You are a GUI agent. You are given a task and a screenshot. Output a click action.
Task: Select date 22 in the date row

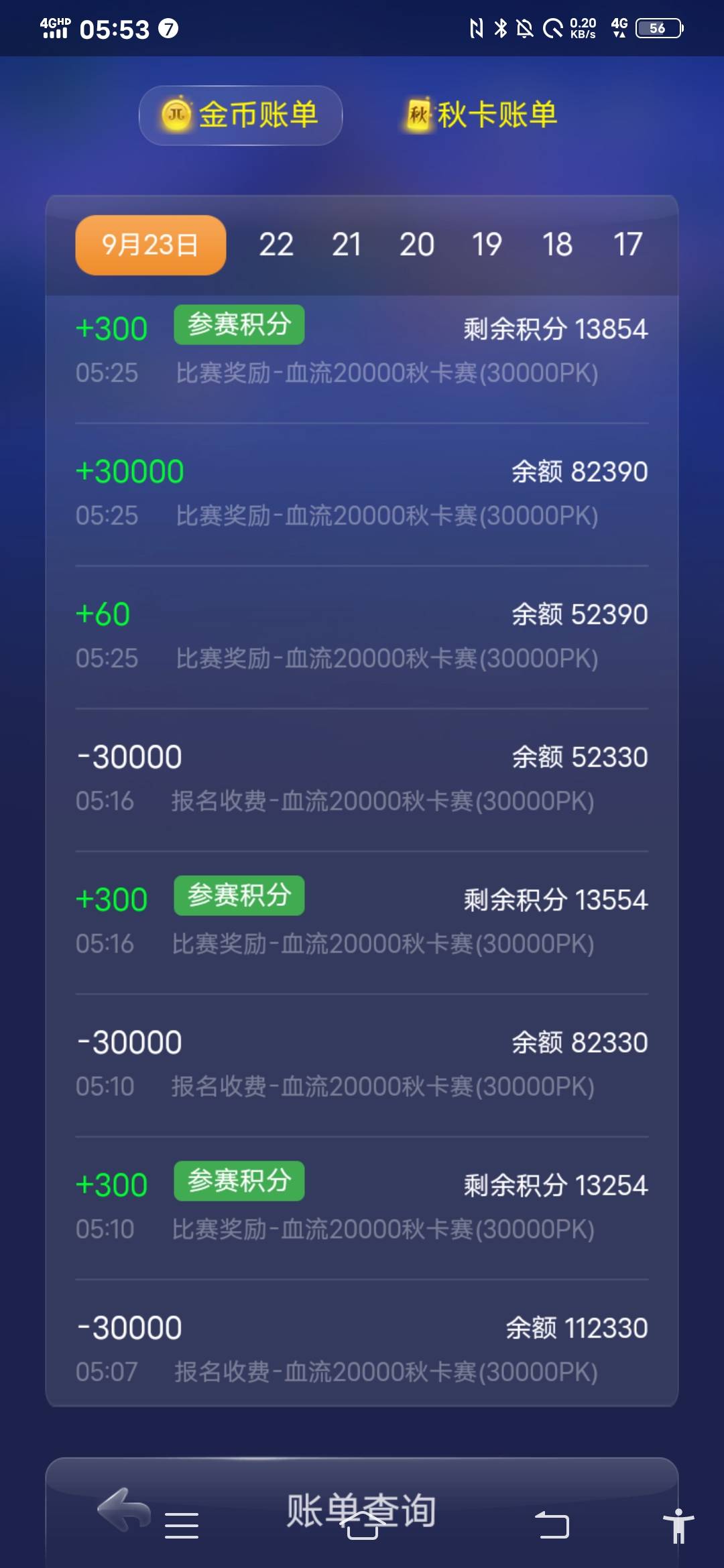pyautogui.click(x=278, y=245)
